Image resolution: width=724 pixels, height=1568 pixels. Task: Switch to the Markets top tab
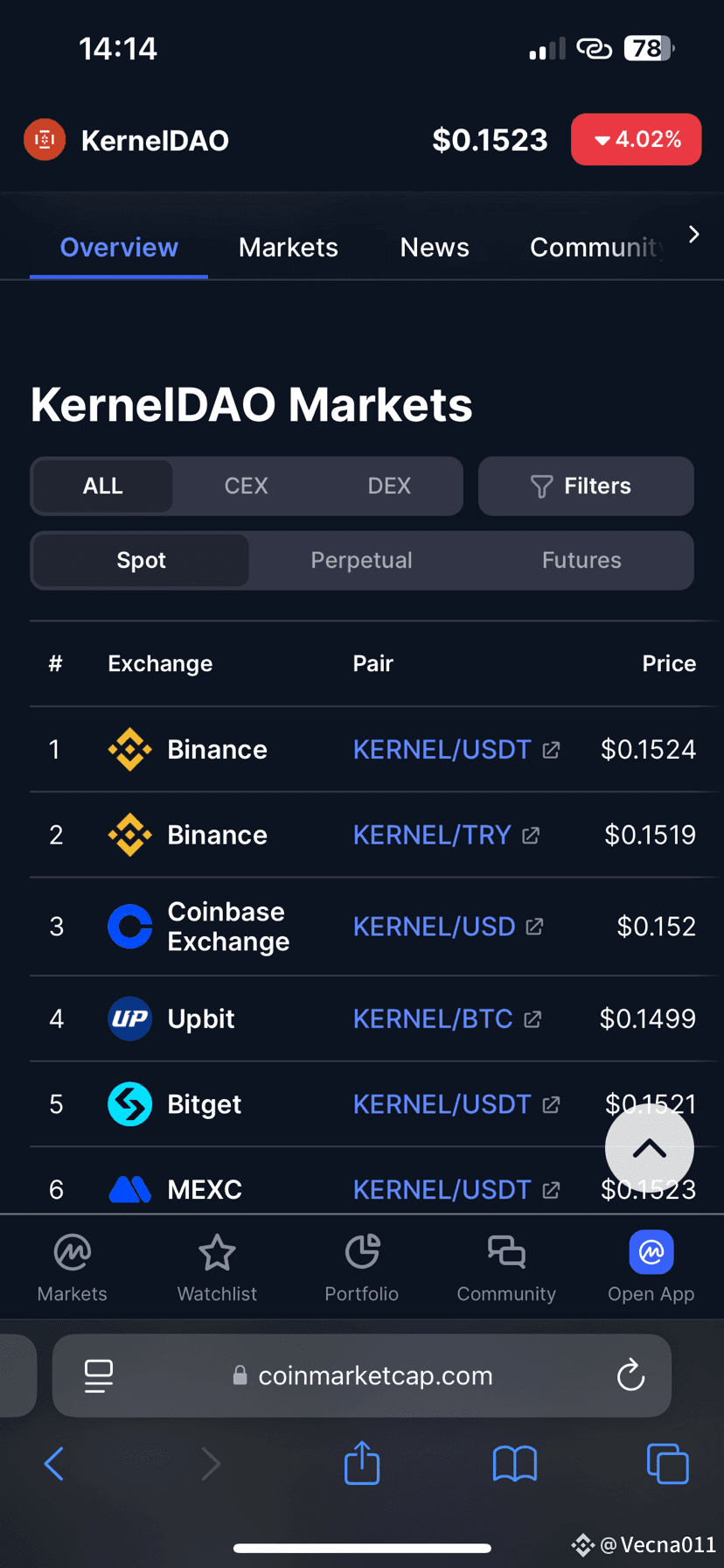tap(288, 248)
